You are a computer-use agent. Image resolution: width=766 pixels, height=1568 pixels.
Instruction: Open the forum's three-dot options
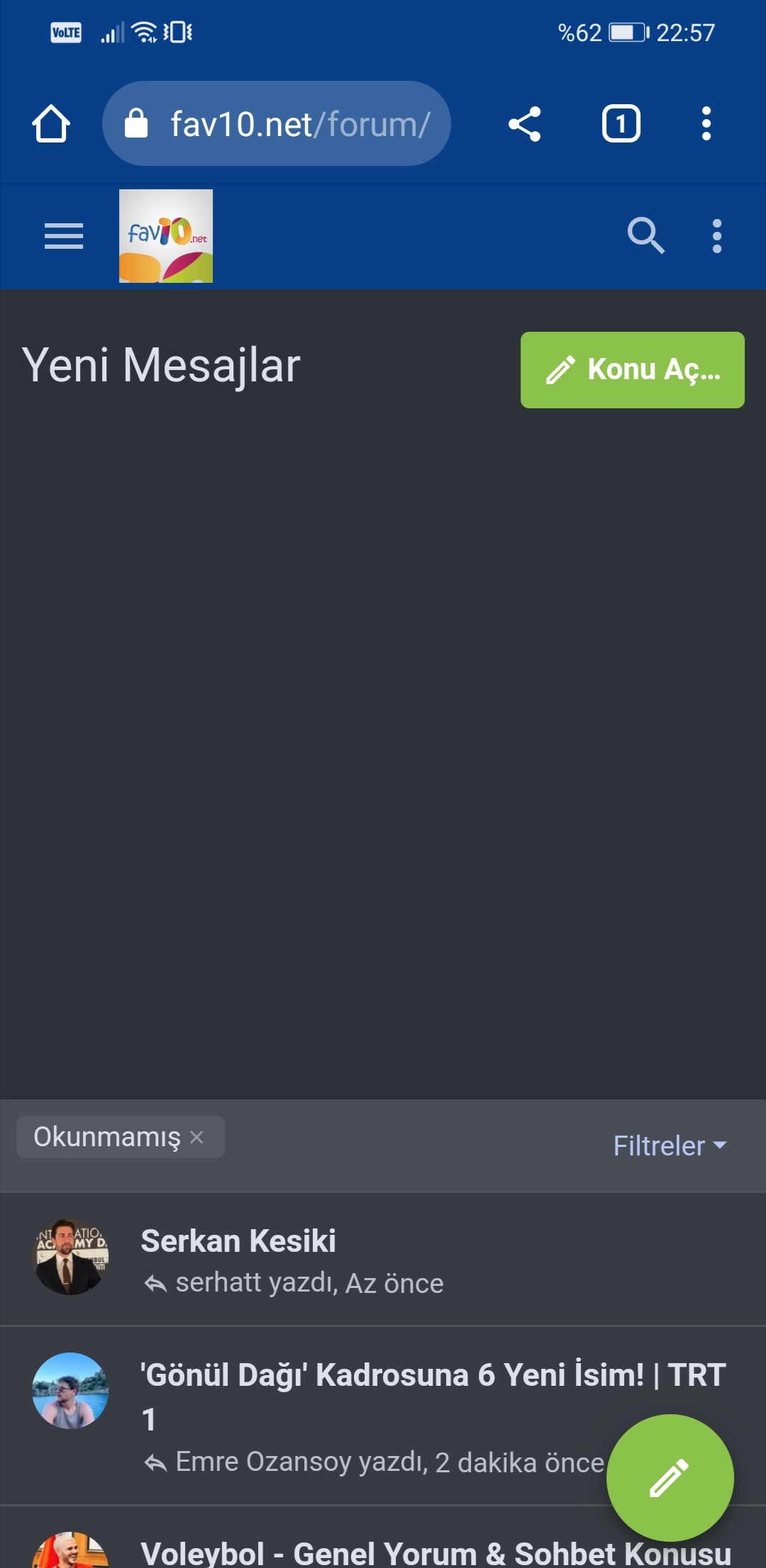[717, 236]
